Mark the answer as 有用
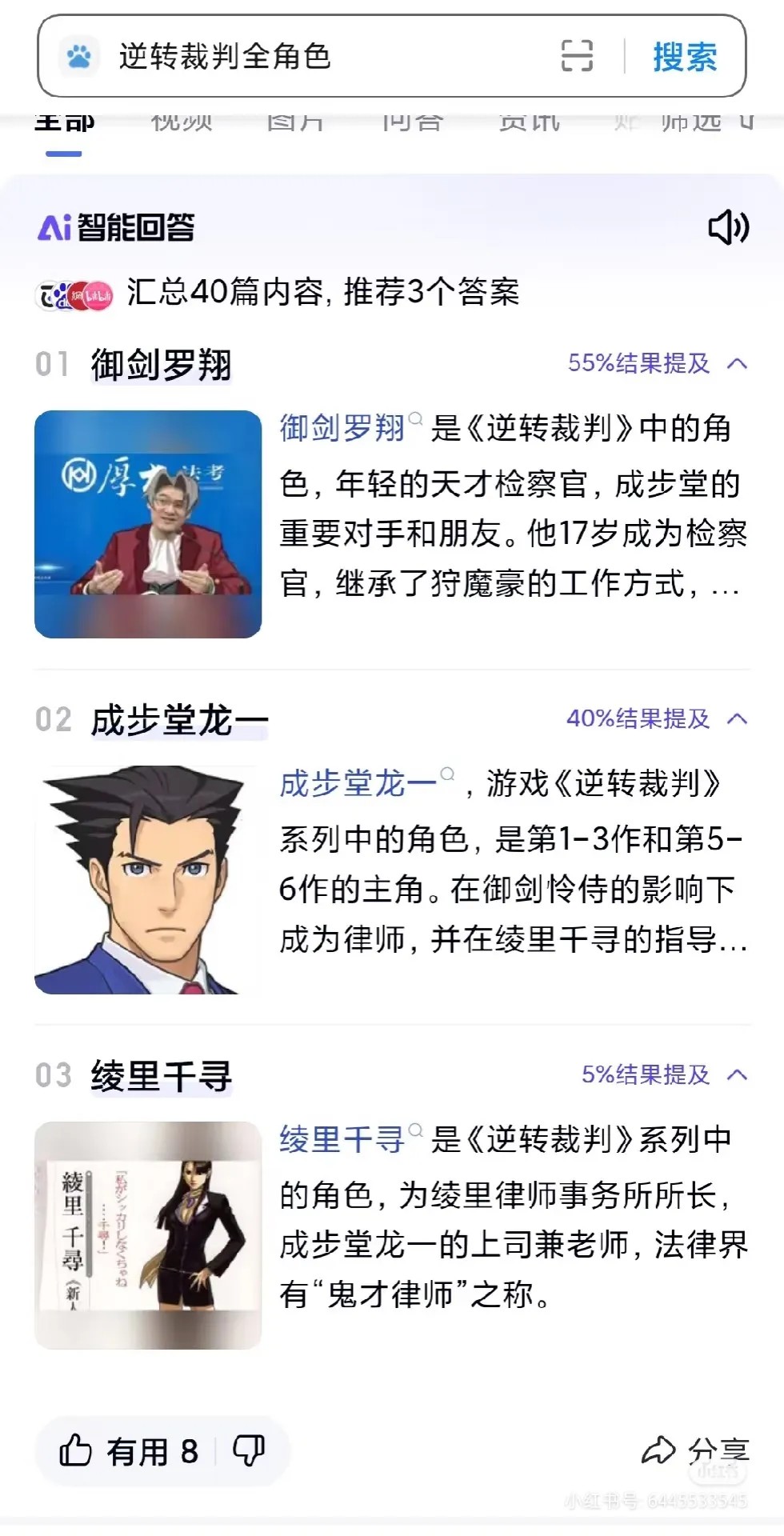The width and height of the screenshot is (784, 1536). pyautogui.click(x=128, y=1450)
